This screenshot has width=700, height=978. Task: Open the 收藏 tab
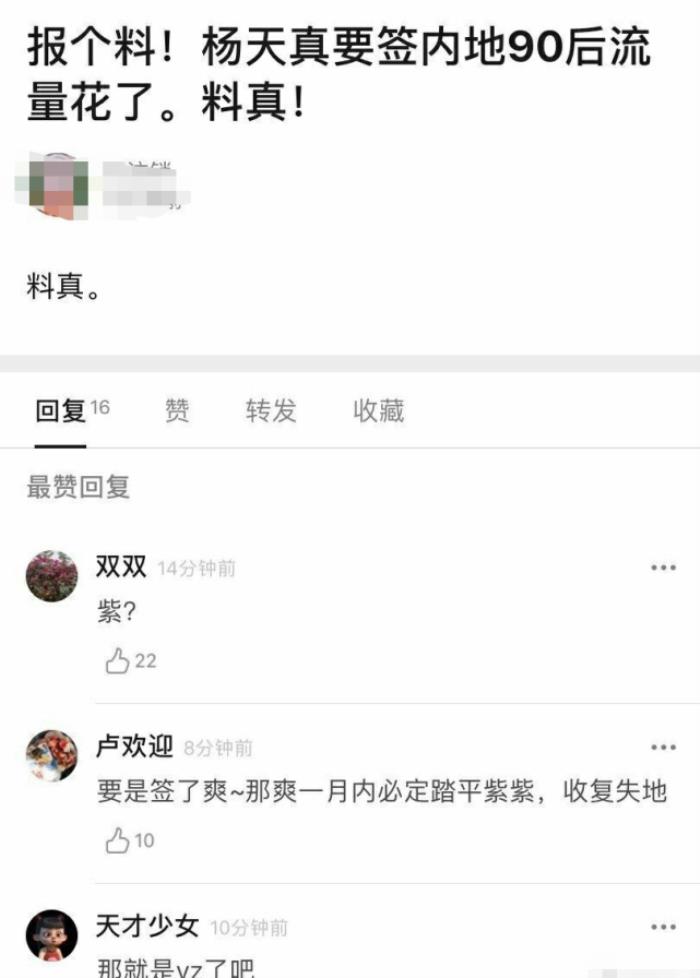pyautogui.click(x=378, y=411)
